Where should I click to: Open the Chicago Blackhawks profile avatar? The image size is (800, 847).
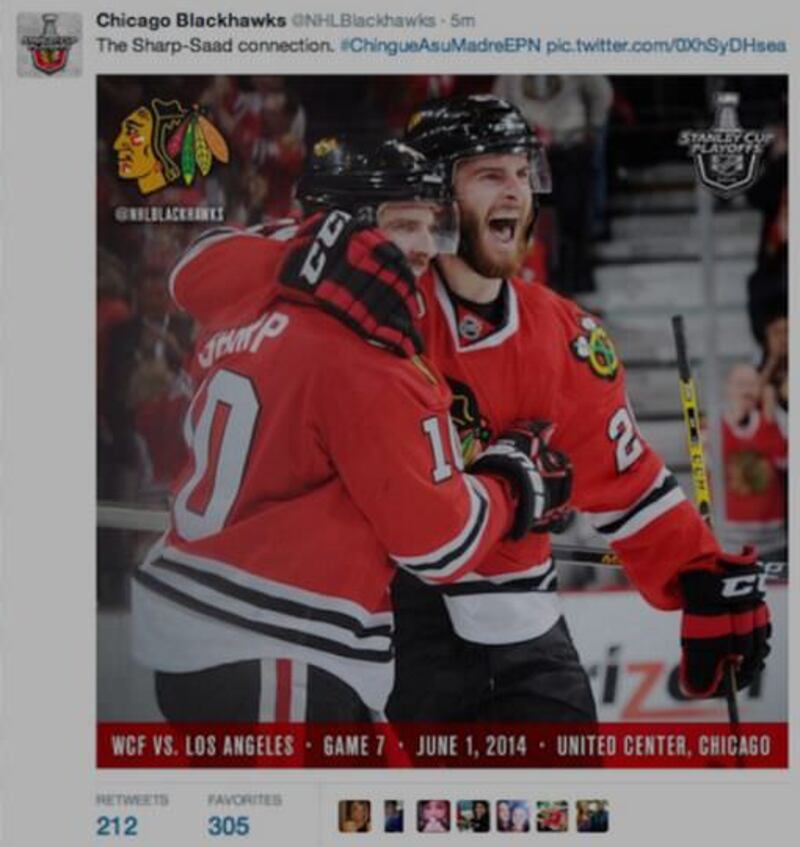click(49, 45)
